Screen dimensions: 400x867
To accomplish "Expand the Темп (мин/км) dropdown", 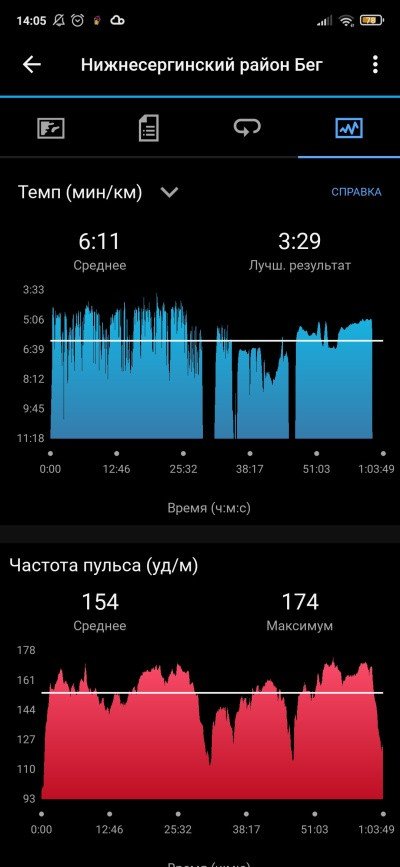I will (169, 192).
